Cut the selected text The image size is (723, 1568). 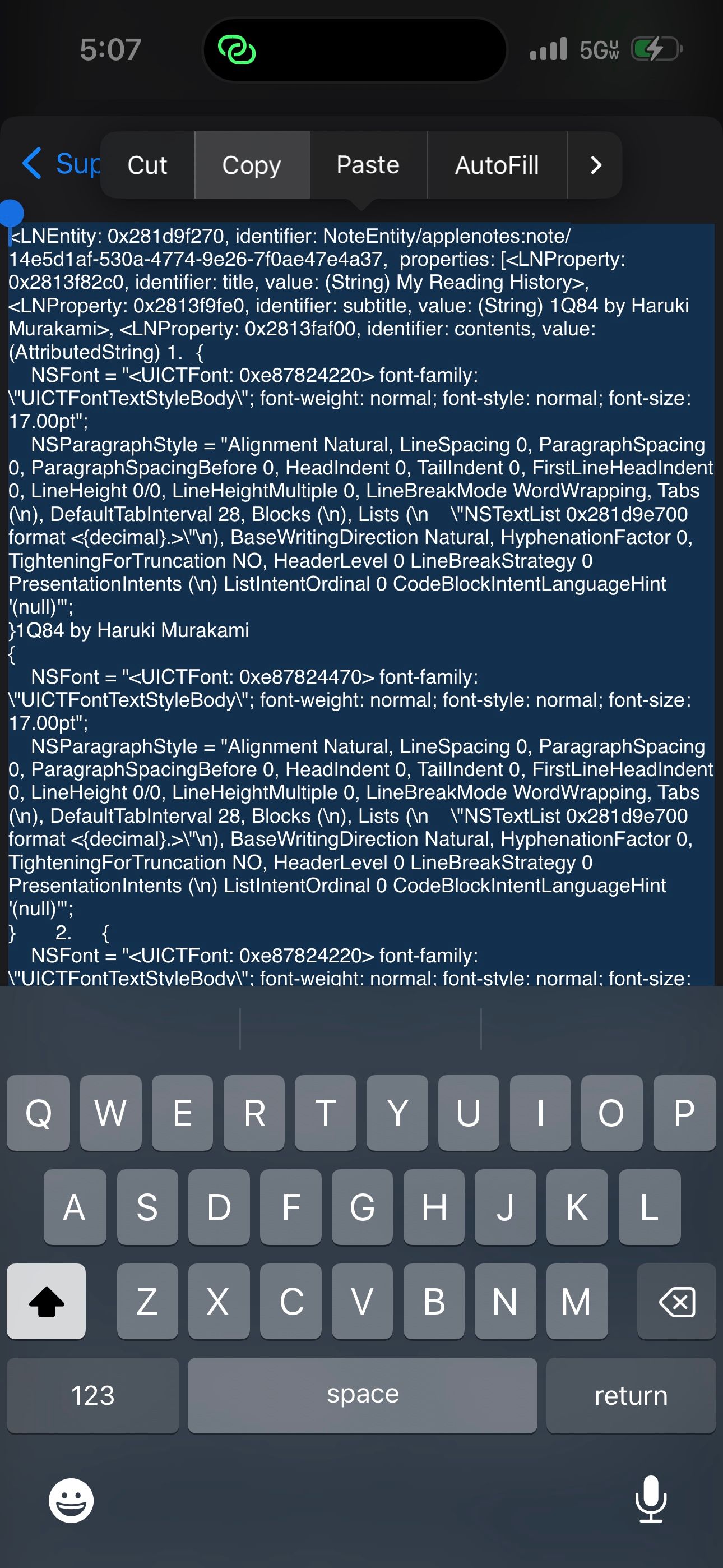point(147,165)
